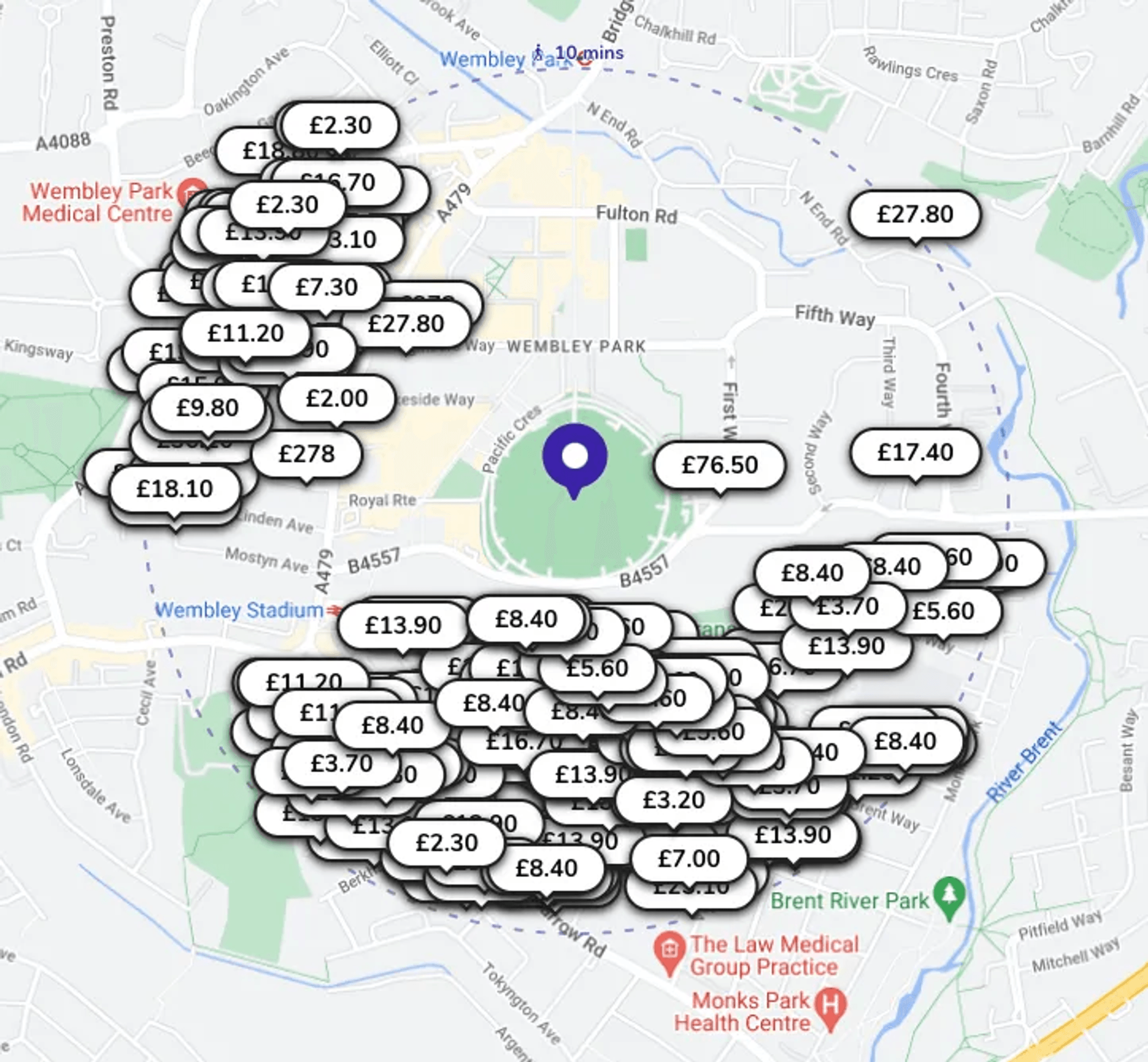Open the £17.40 parking spot marker
The image size is (1148, 1062).
[x=915, y=453]
